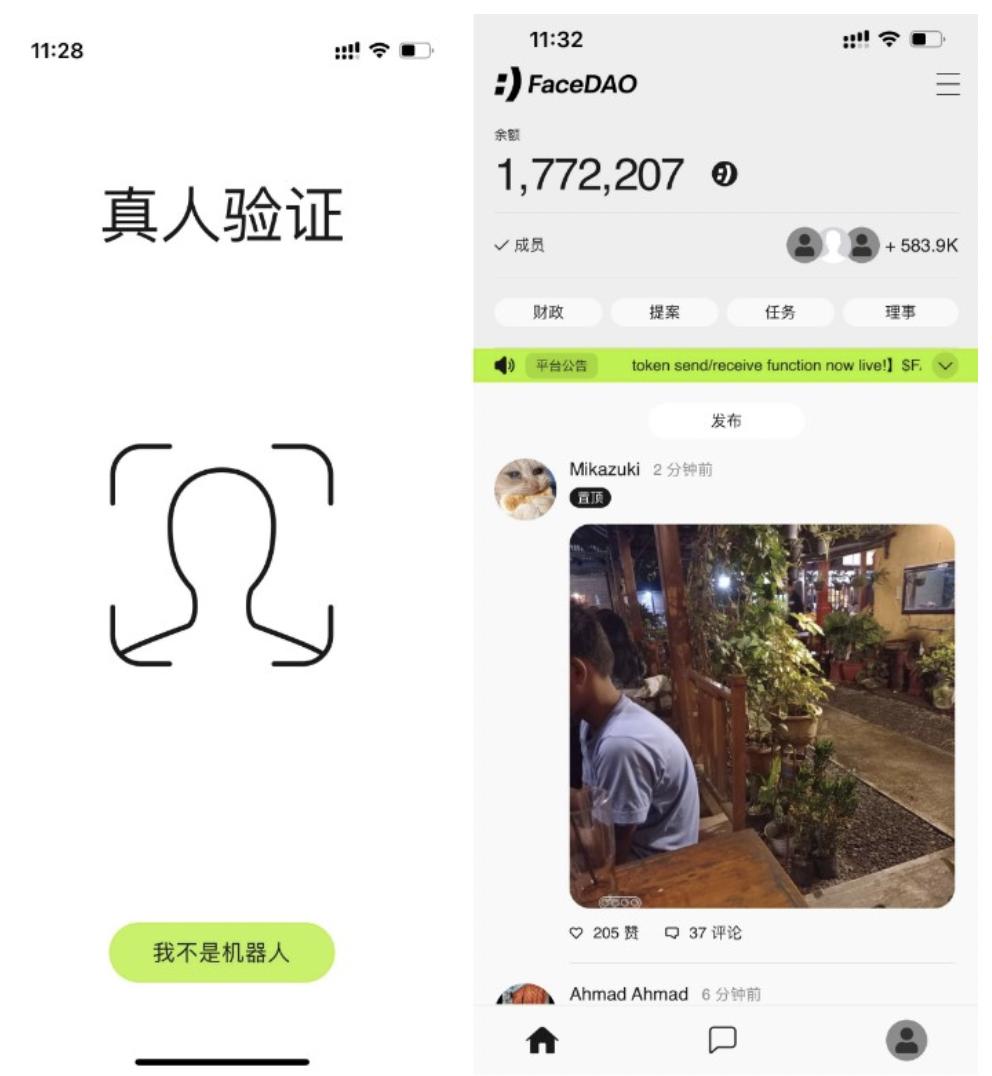Open the photo in Mikazuki's post
This screenshot has width=992, height=1076.
(762, 715)
